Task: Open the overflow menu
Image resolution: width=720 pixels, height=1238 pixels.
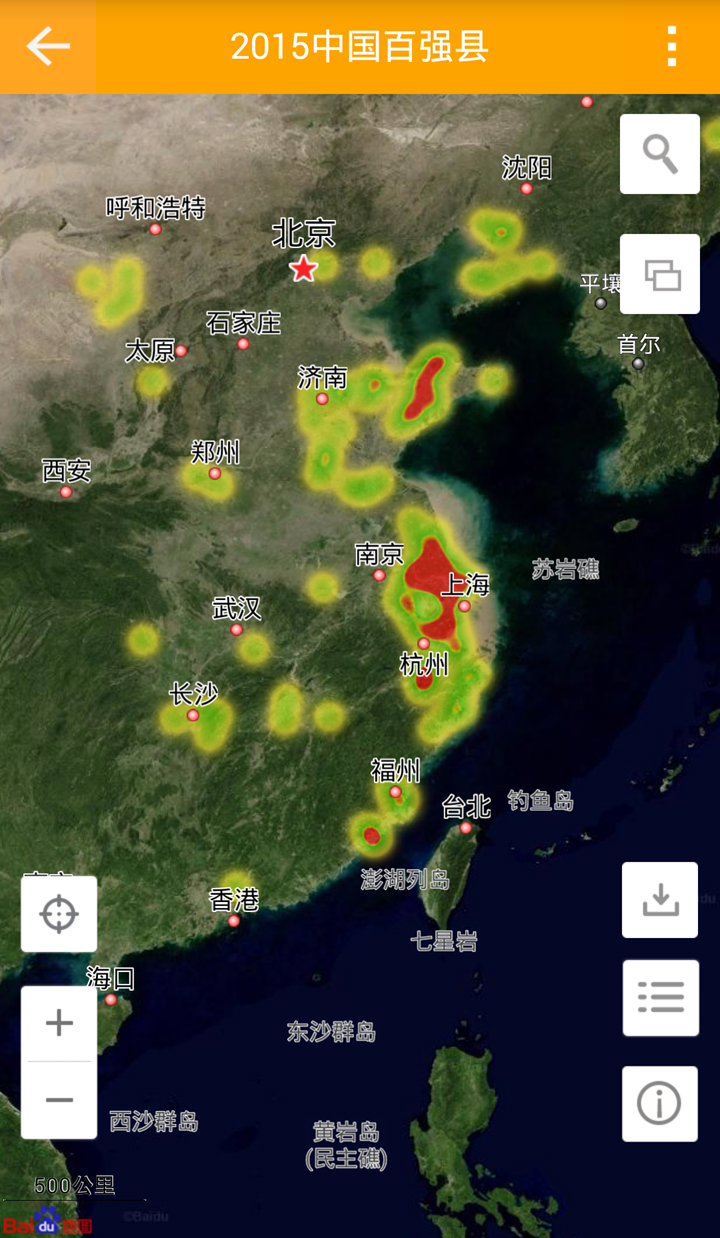Action: point(671,46)
